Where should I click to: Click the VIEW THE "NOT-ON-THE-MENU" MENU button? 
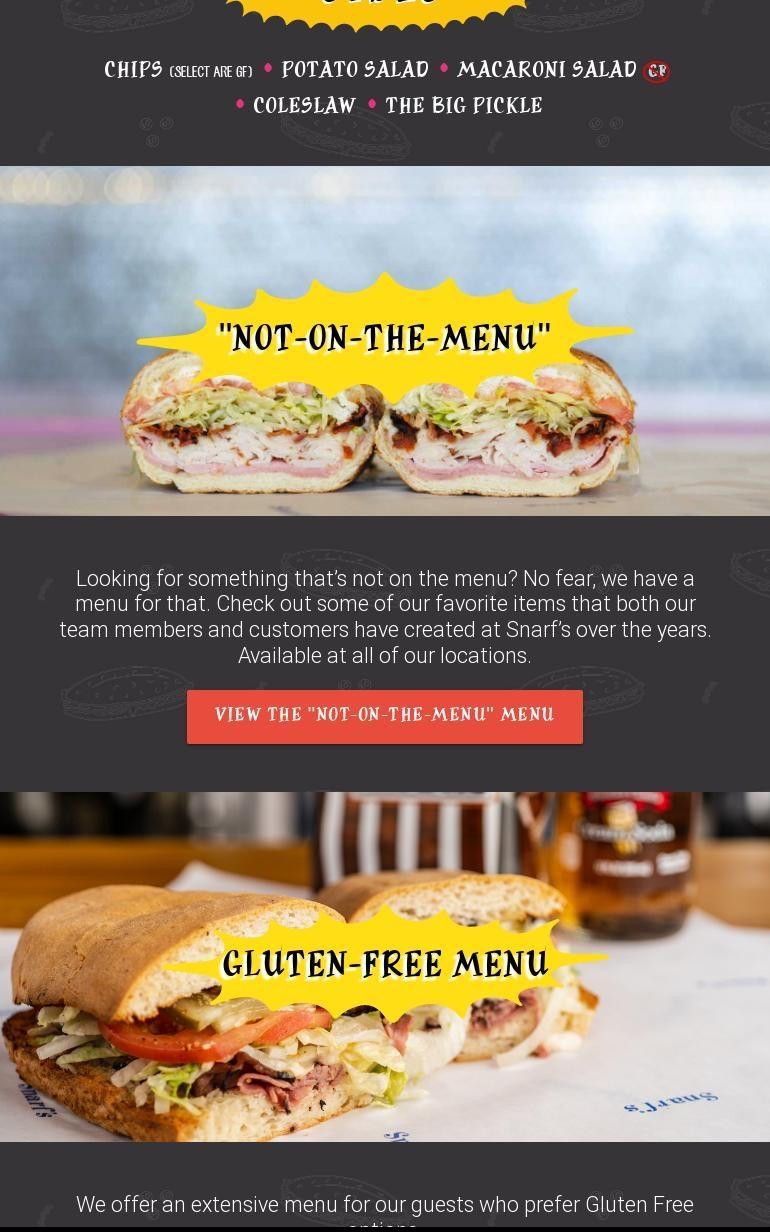(384, 716)
